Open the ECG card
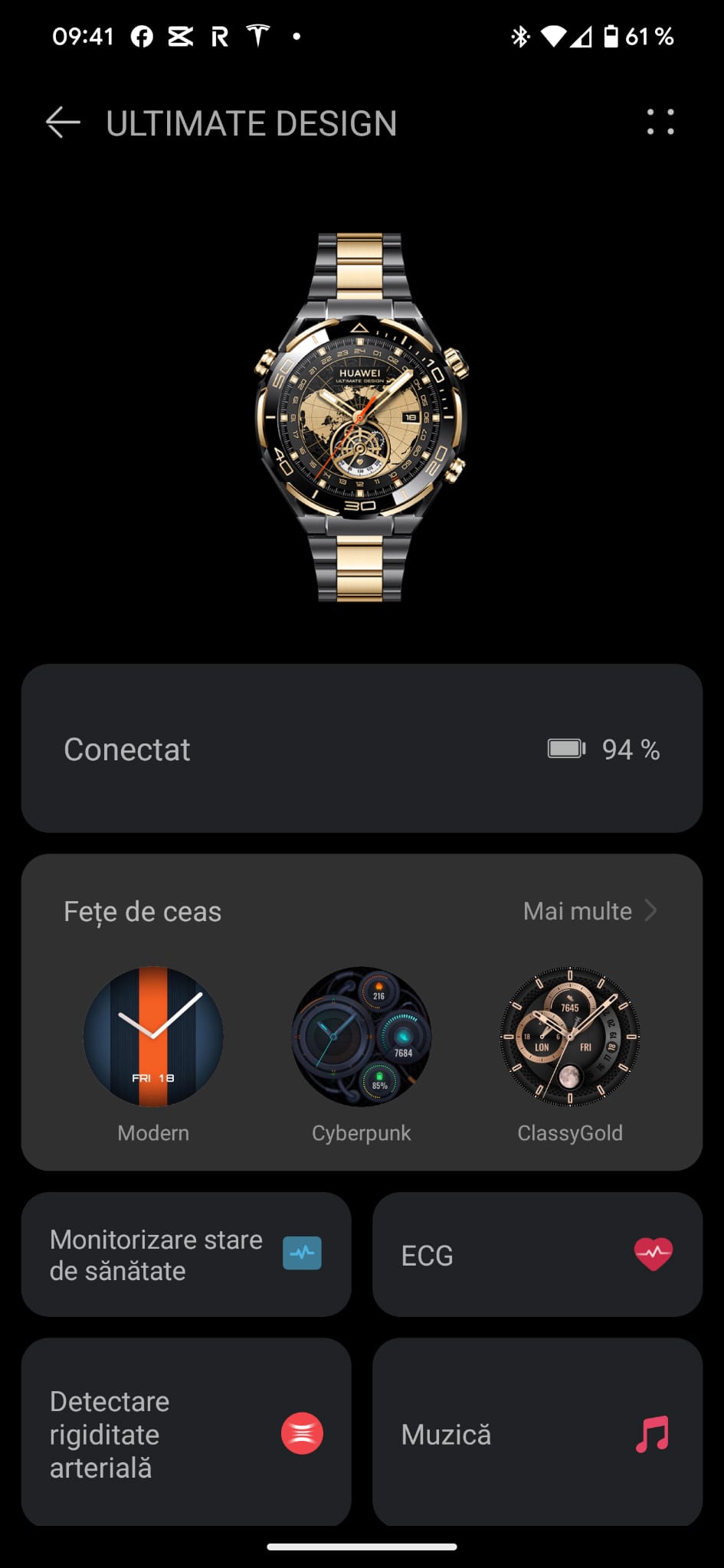 pyautogui.click(x=537, y=1254)
